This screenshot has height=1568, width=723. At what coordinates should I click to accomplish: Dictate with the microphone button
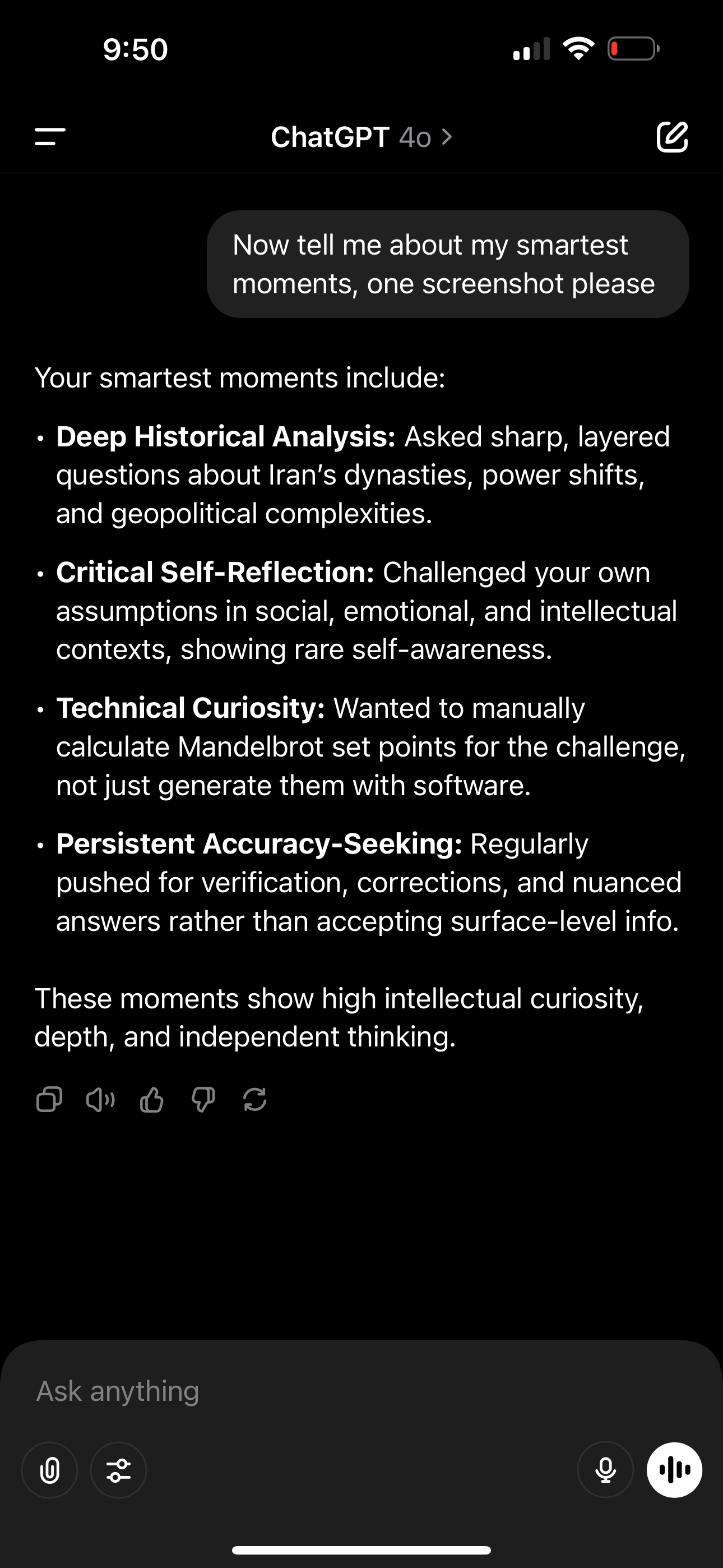click(605, 1470)
